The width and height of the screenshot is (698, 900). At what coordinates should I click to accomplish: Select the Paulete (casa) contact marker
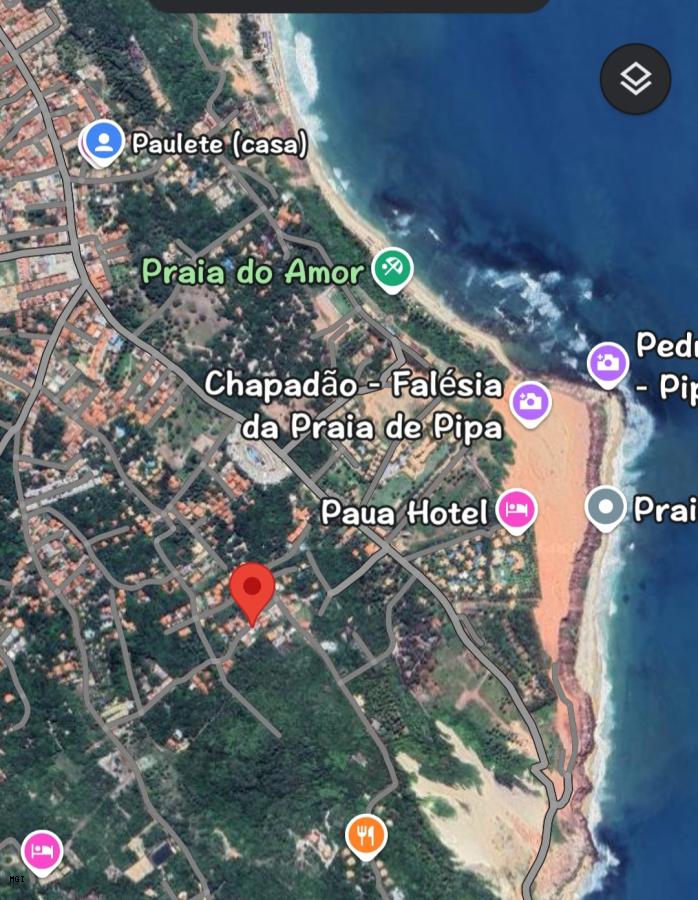coord(103,142)
